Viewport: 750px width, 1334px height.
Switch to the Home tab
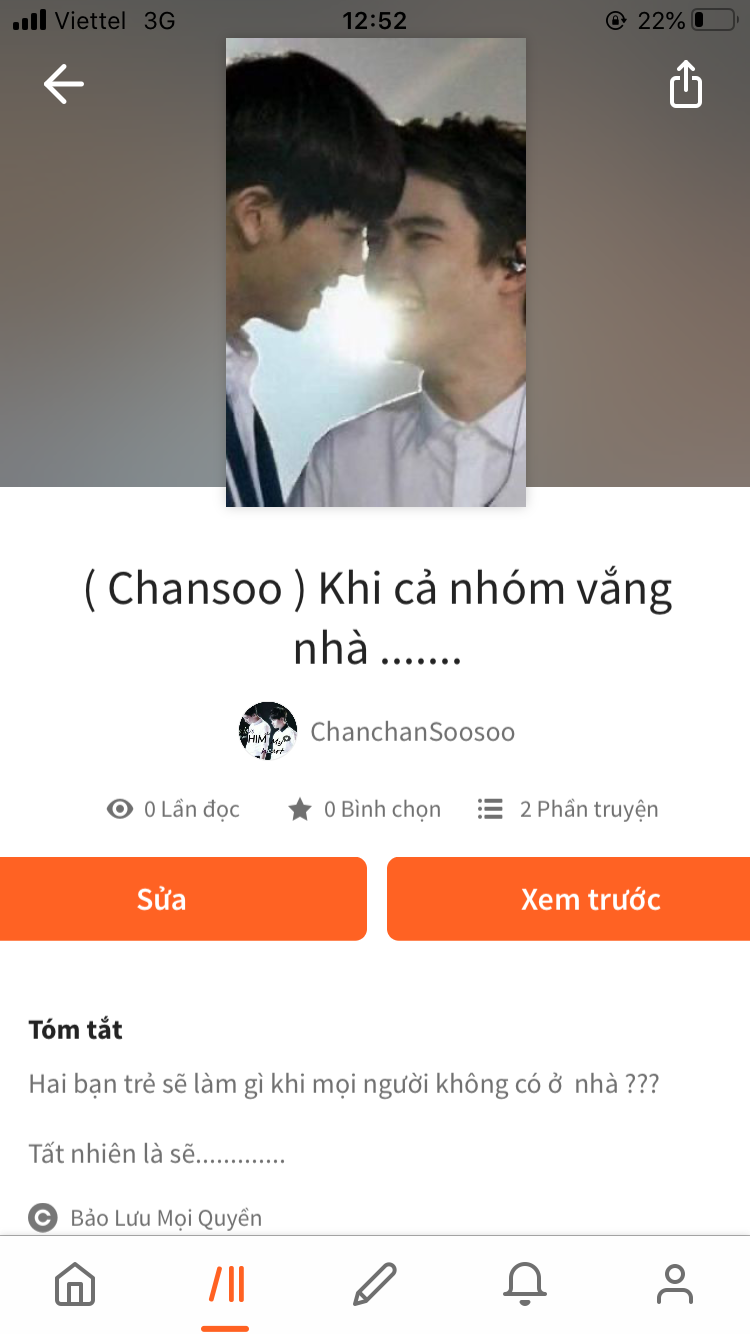point(75,1284)
